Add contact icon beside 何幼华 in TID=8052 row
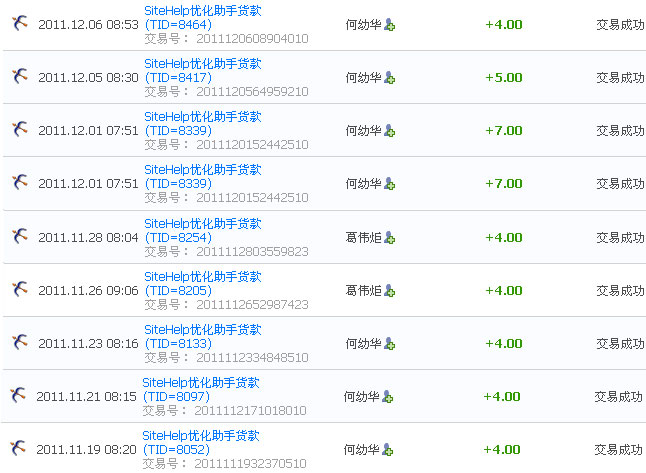 (388, 450)
